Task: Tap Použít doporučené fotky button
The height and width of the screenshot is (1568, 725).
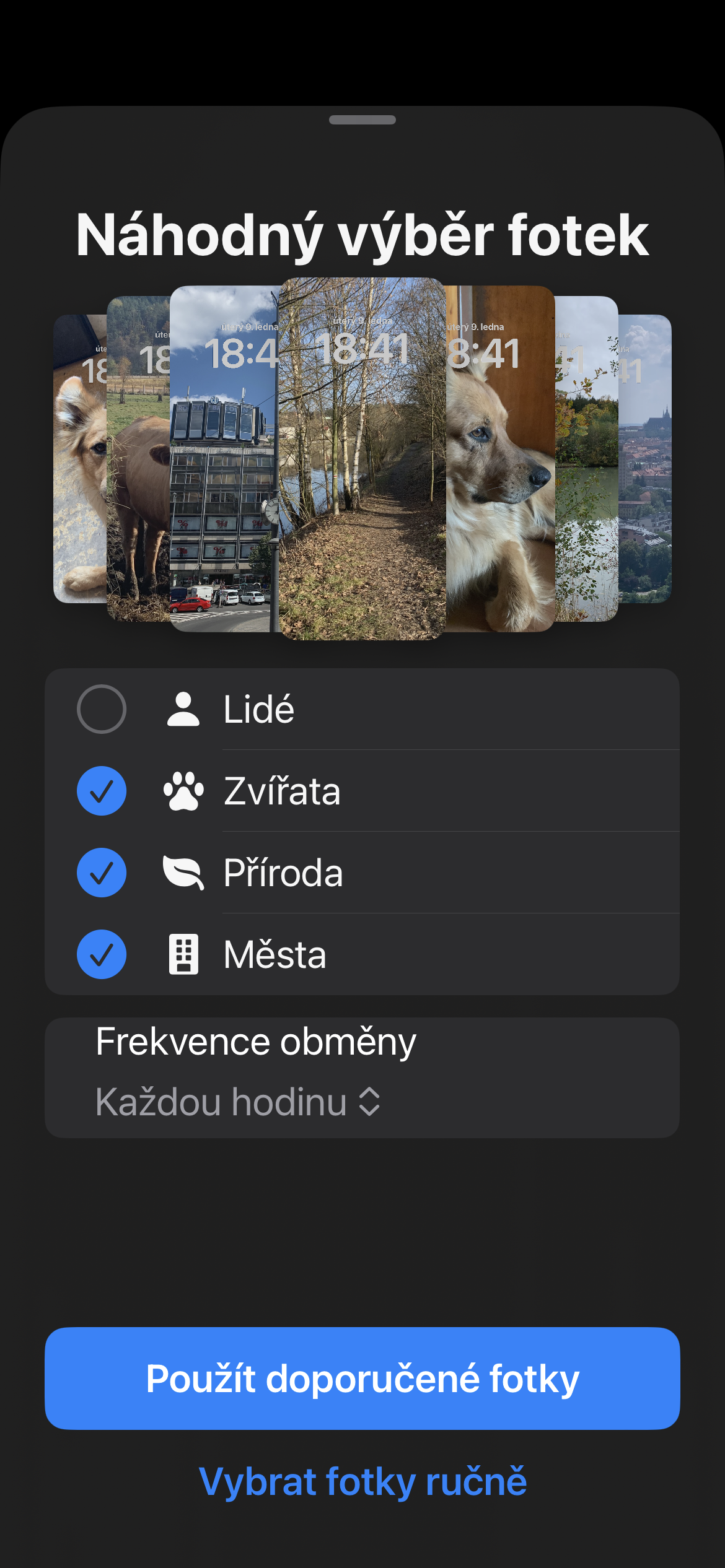Action: coord(362,1379)
